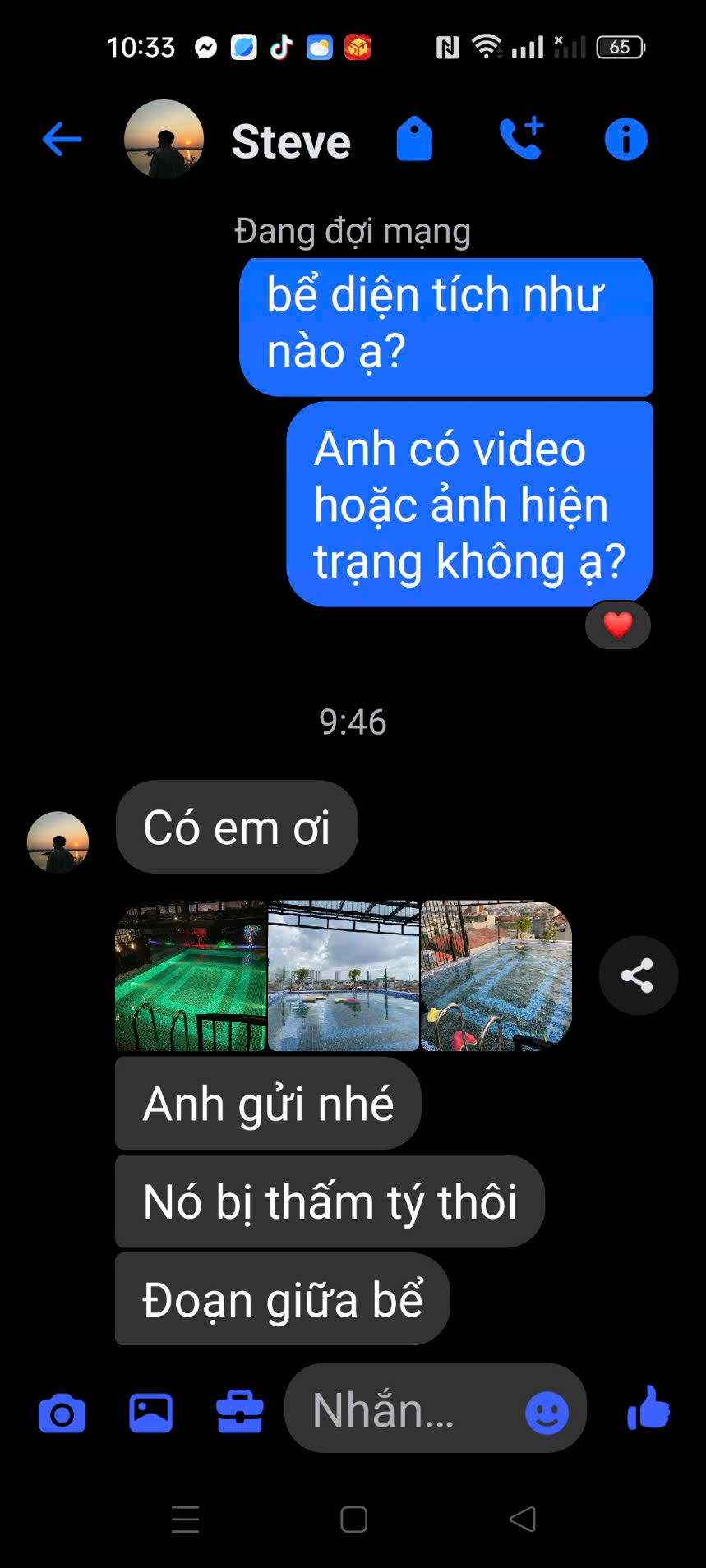This screenshot has height=1568, width=706.
Task: Open the green-lit pool photo
Action: 191,975
